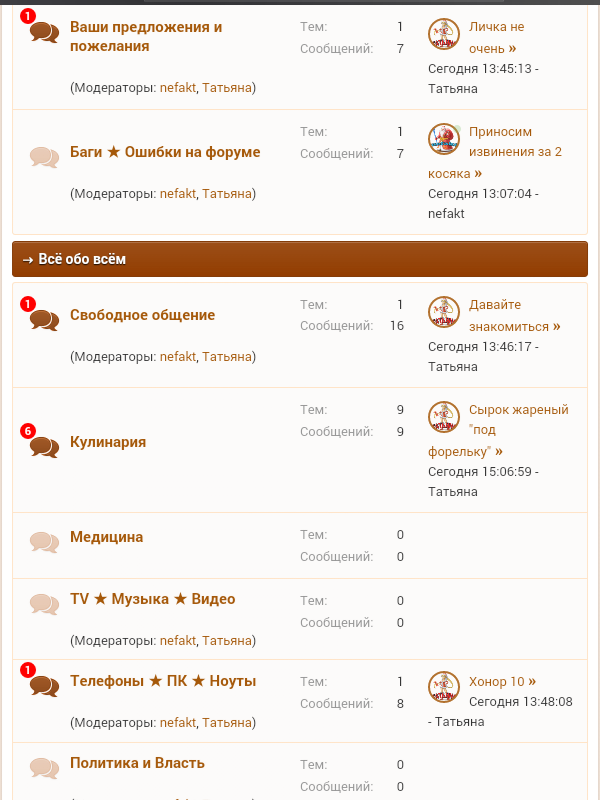This screenshot has width=600, height=800.
Task: Open the latest post «Личка не очень»
Action: click(x=496, y=37)
